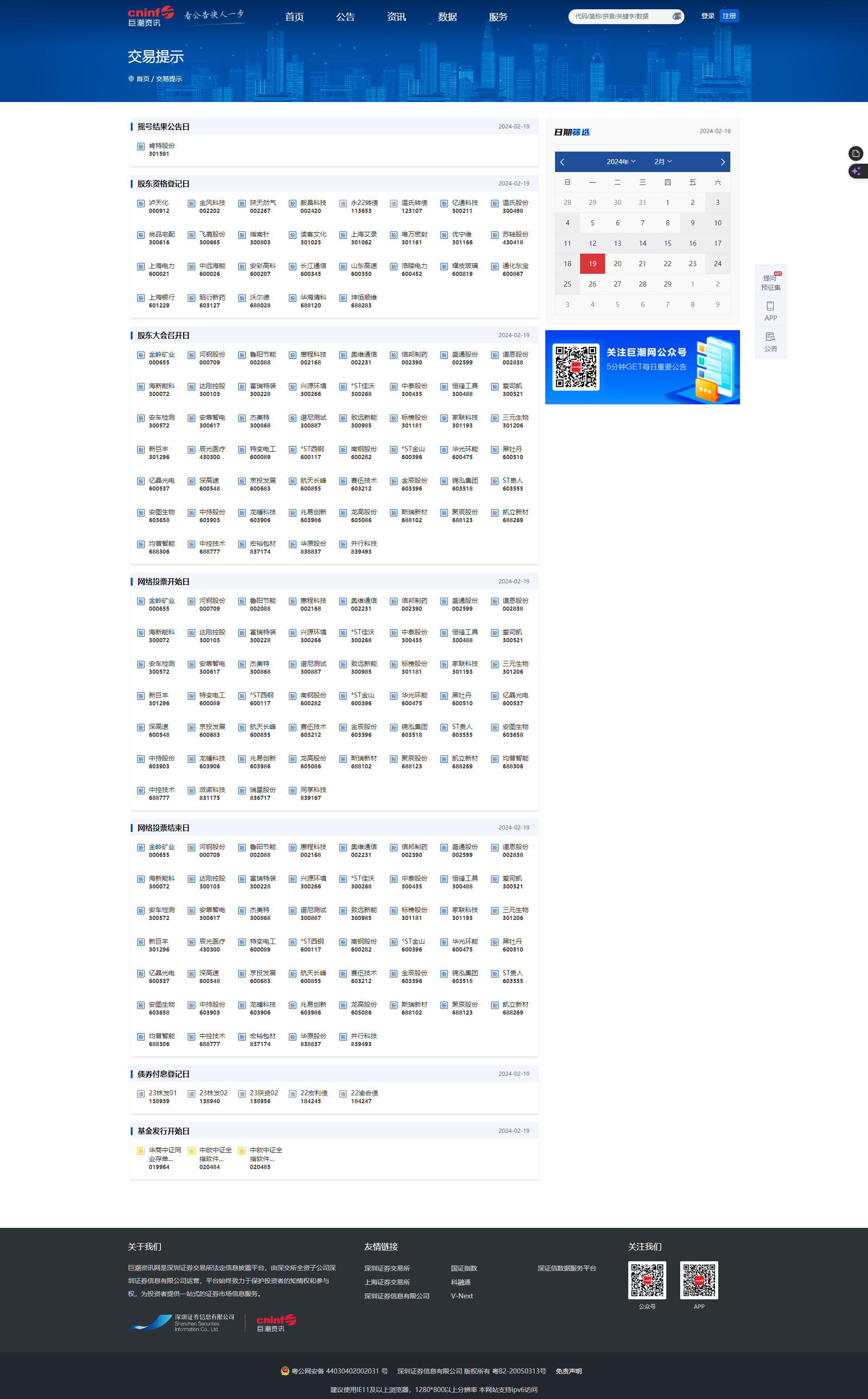Open the 公告 navigation item

(345, 17)
